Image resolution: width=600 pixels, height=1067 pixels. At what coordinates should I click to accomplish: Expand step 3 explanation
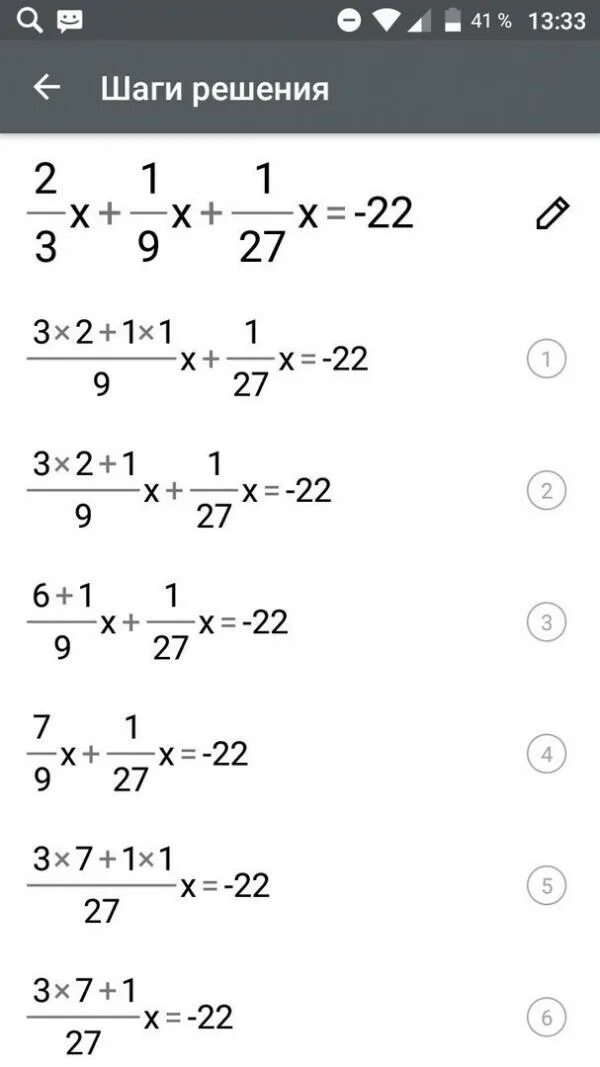546,623
